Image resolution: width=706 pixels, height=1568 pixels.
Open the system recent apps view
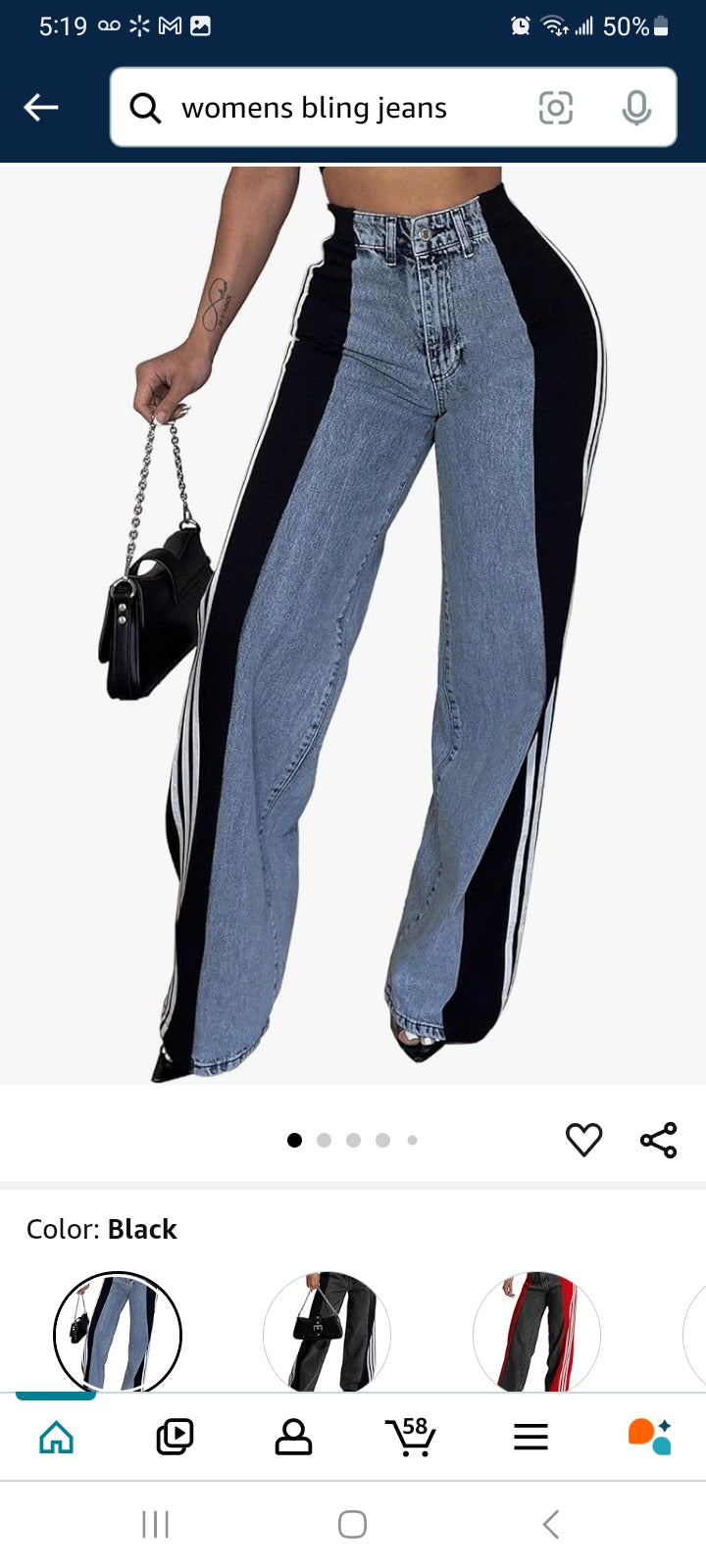[155, 1524]
